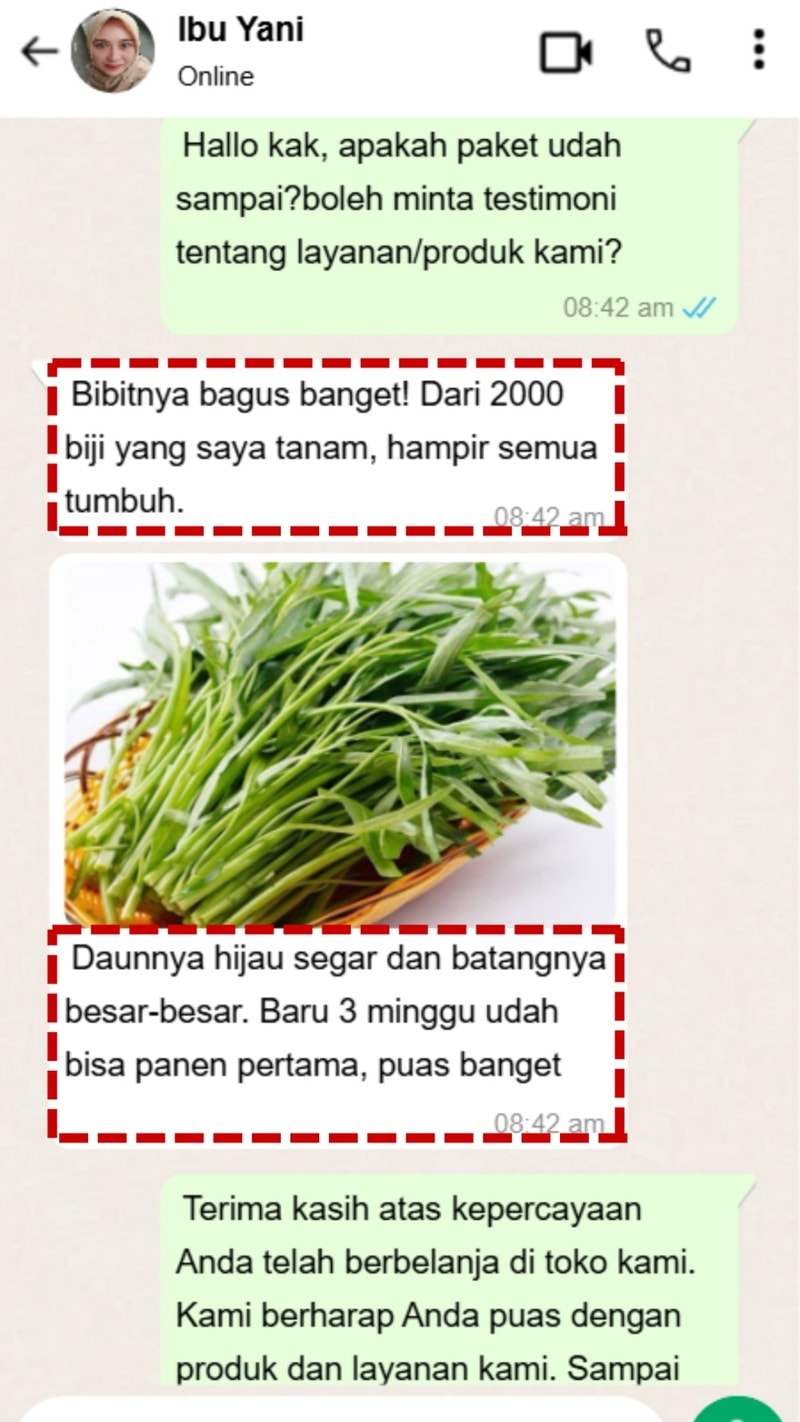Image resolution: width=800 pixels, height=1422 pixels.
Task: Open Ibu Yani's profile picture
Action: pos(112,51)
